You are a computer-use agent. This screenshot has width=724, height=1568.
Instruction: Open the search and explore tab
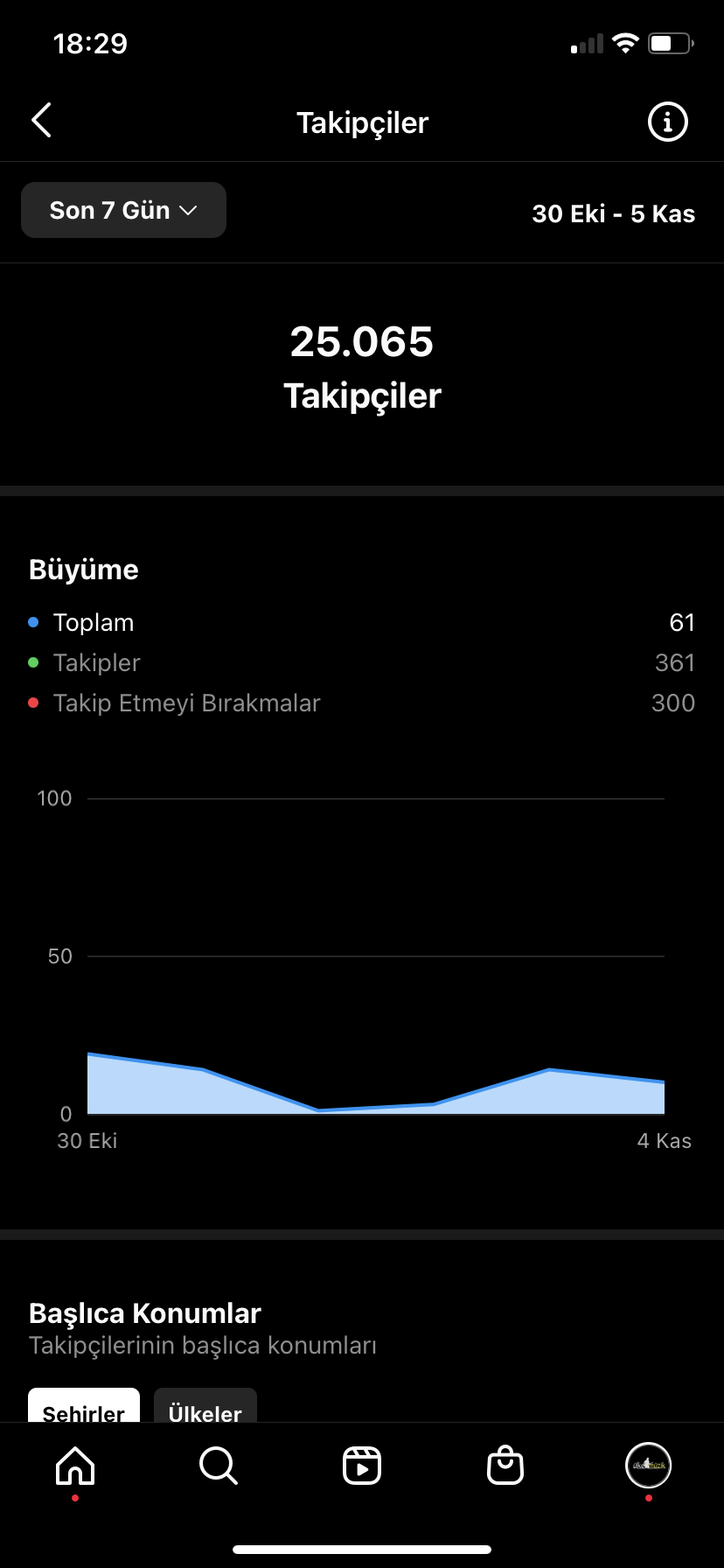(x=219, y=1466)
